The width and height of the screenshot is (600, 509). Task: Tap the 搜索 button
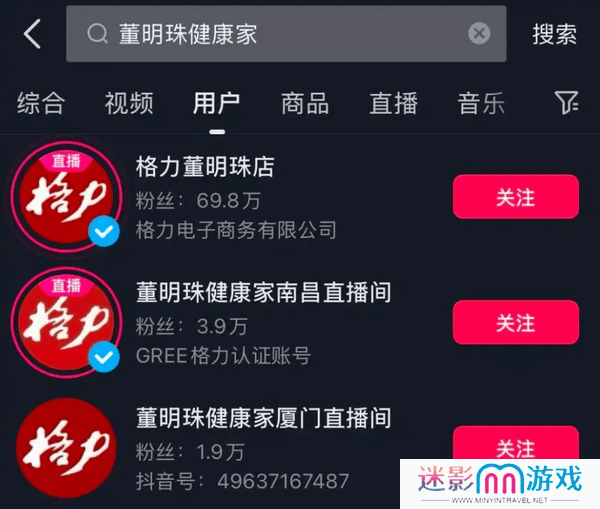click(554, 34)
